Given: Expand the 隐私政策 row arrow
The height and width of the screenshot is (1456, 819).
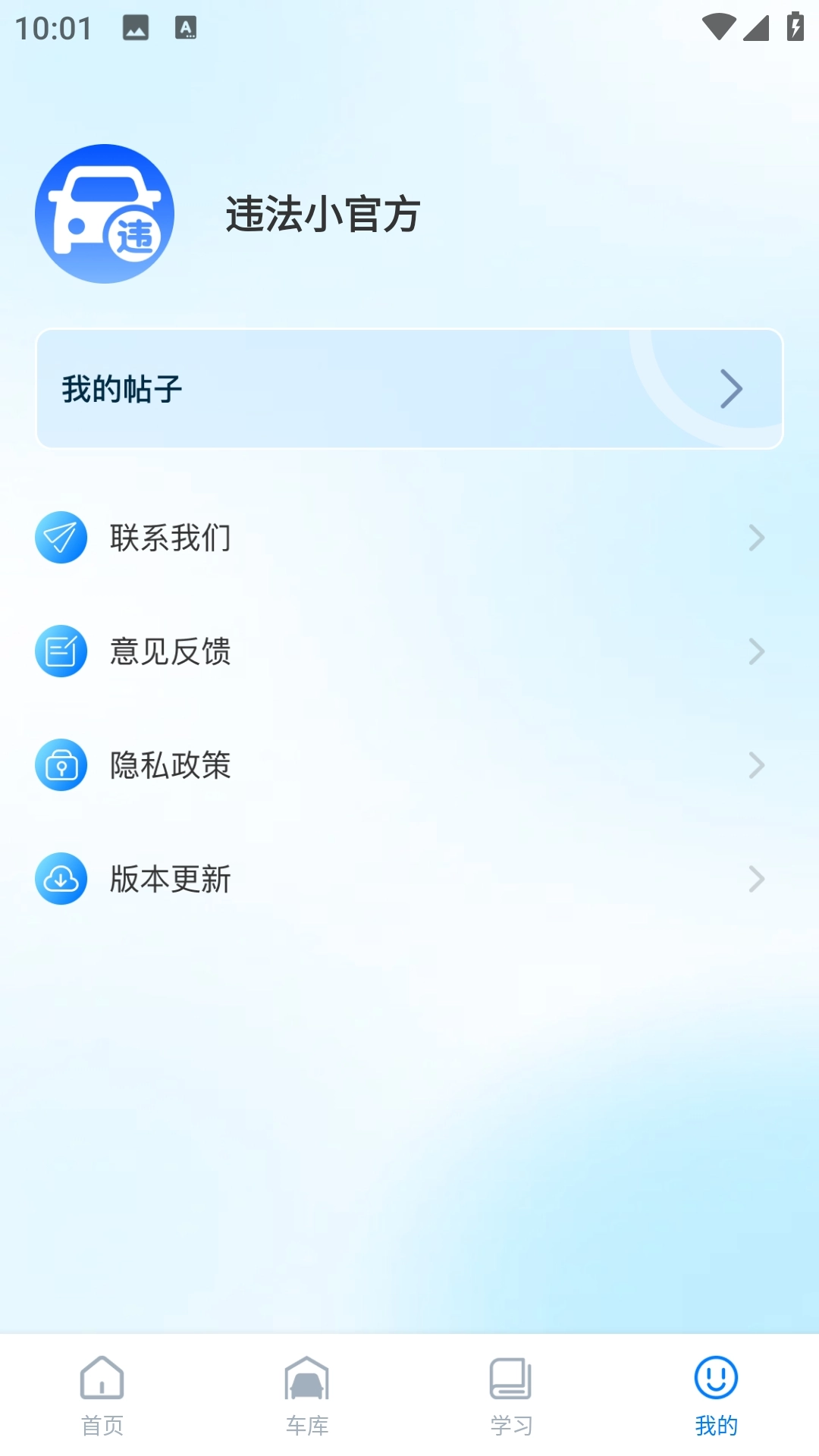Looking at the screenshot, I should [756, 766].
